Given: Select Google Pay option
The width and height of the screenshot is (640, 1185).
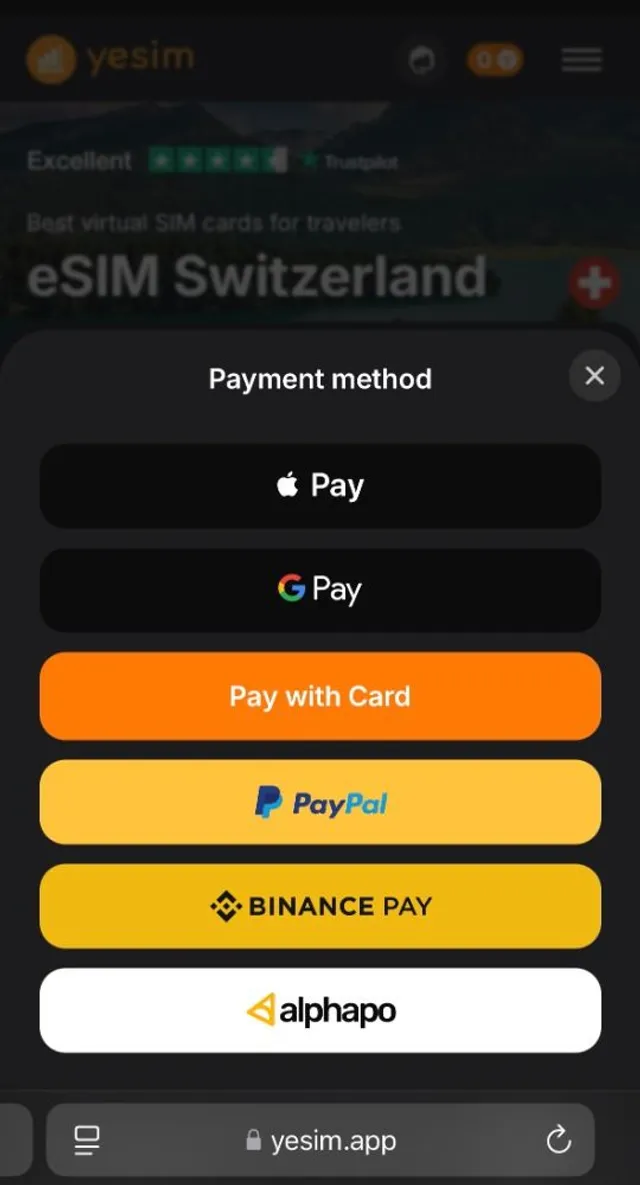Looking at the screenshot, I should [x=320, y=590].
